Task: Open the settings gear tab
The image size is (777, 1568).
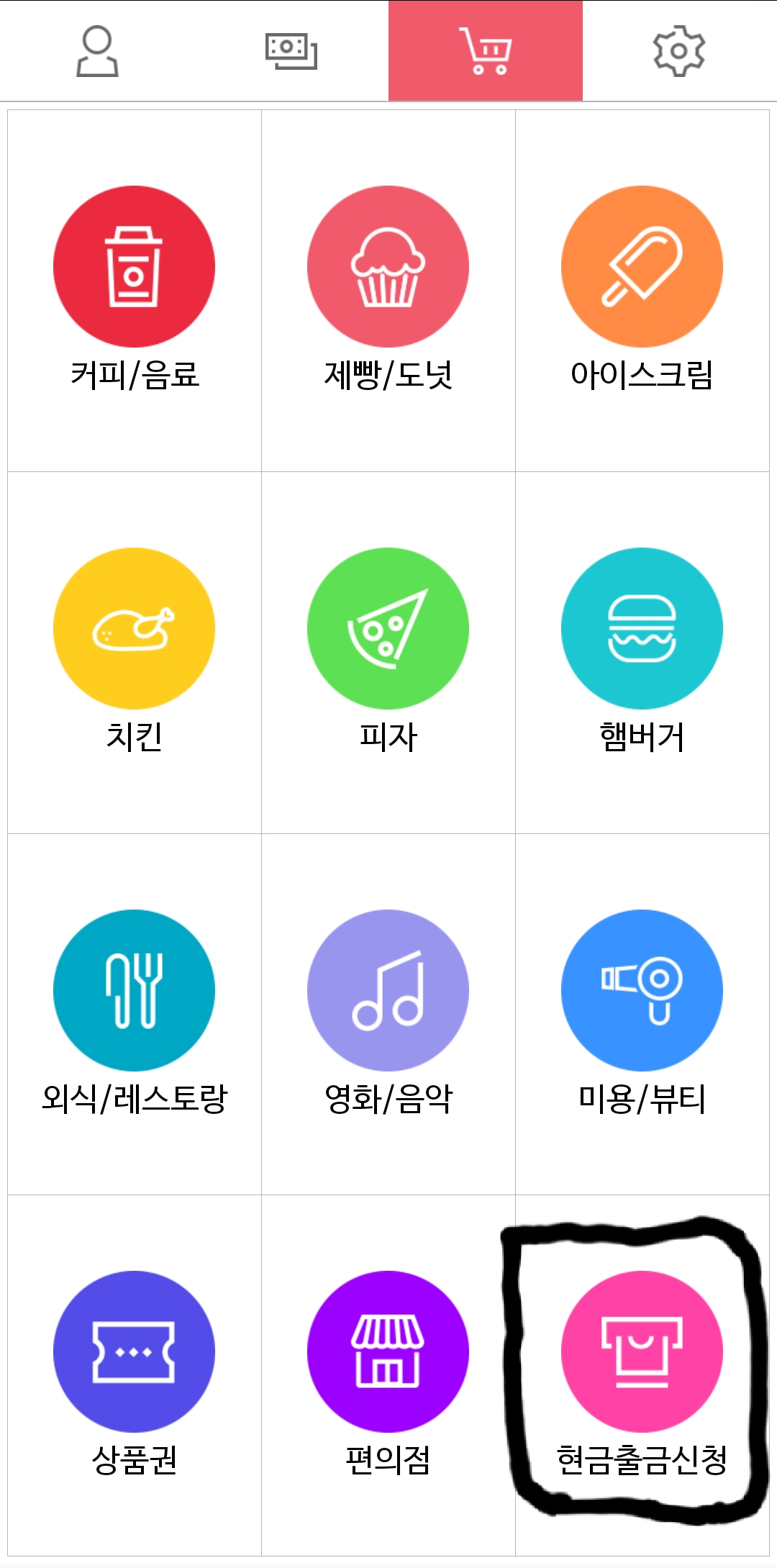Action: (x=679, y=51)
